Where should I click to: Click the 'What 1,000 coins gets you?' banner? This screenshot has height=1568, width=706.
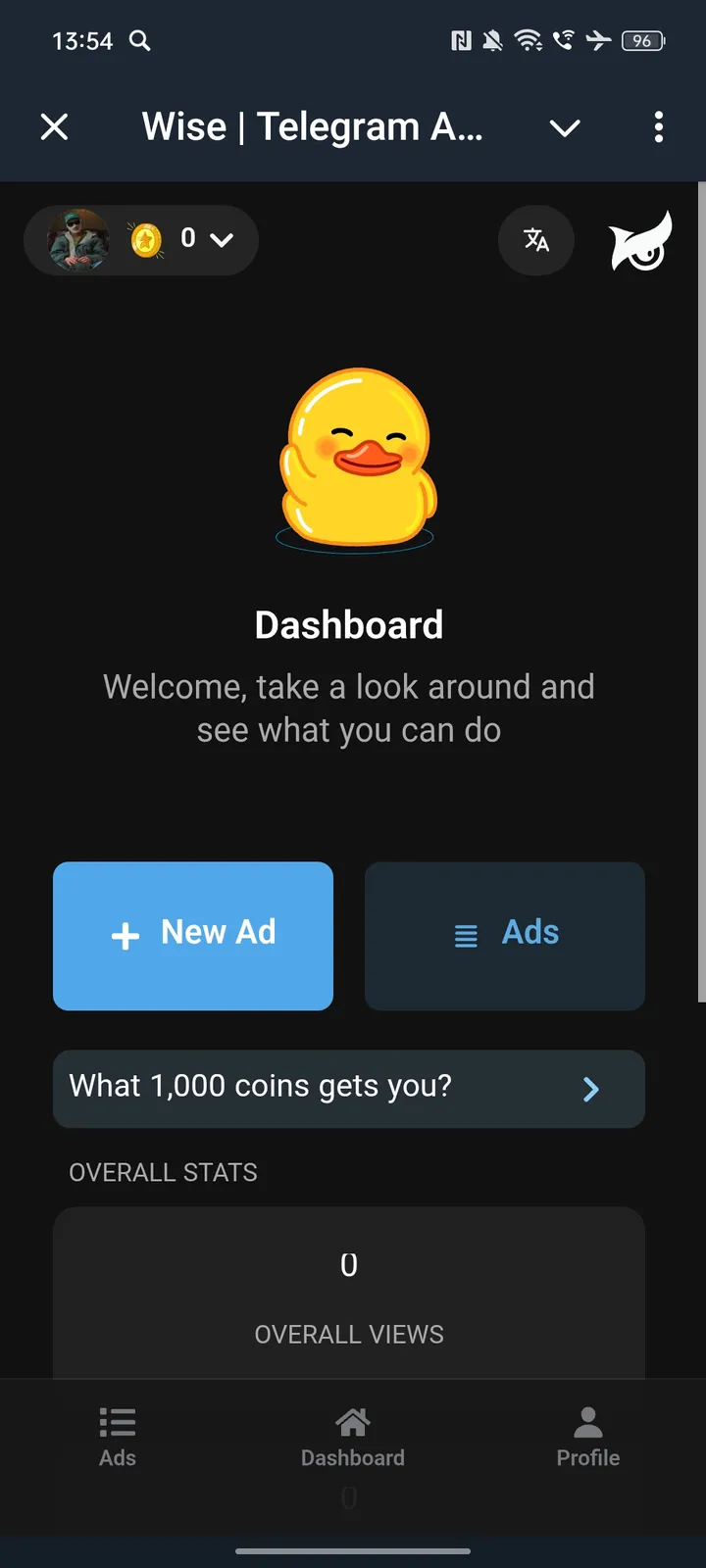tap(294, 1087)
